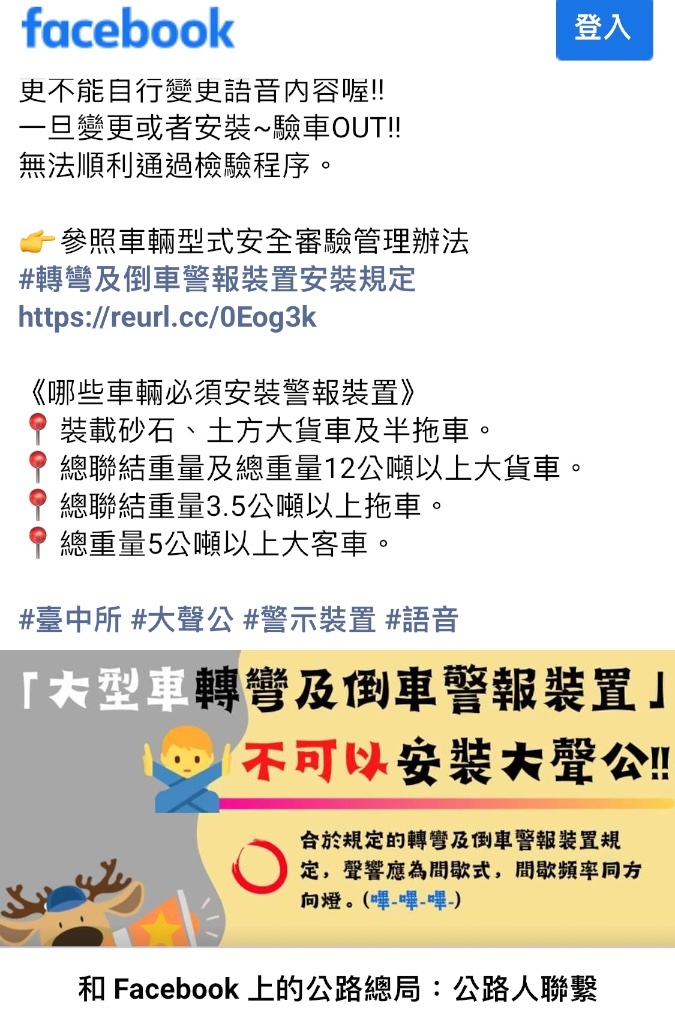The image size is (675, 1024).
Task: Tap the 和 Facebook 上的公路總局 banner
Action: pos(337,988)
